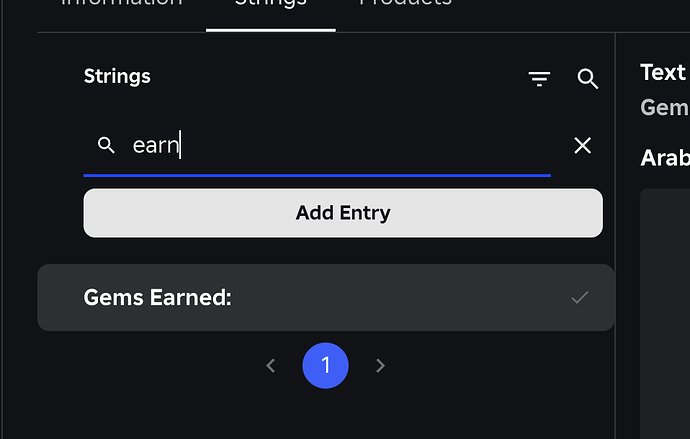Viewport: 690px width, 439px height.
Task: Clear the search text with X
Action: (x=583, y=146)
